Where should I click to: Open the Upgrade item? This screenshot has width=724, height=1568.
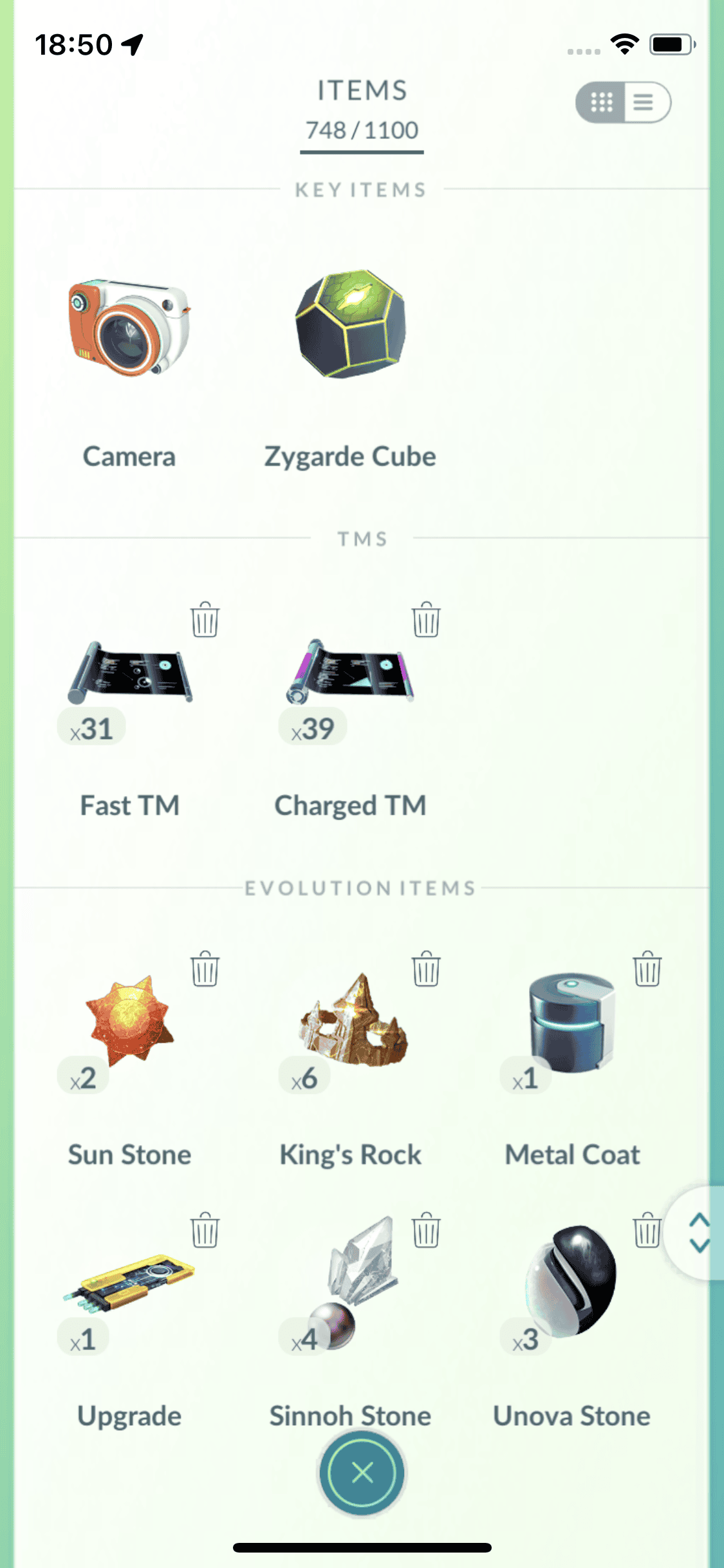coord(129,1284)
